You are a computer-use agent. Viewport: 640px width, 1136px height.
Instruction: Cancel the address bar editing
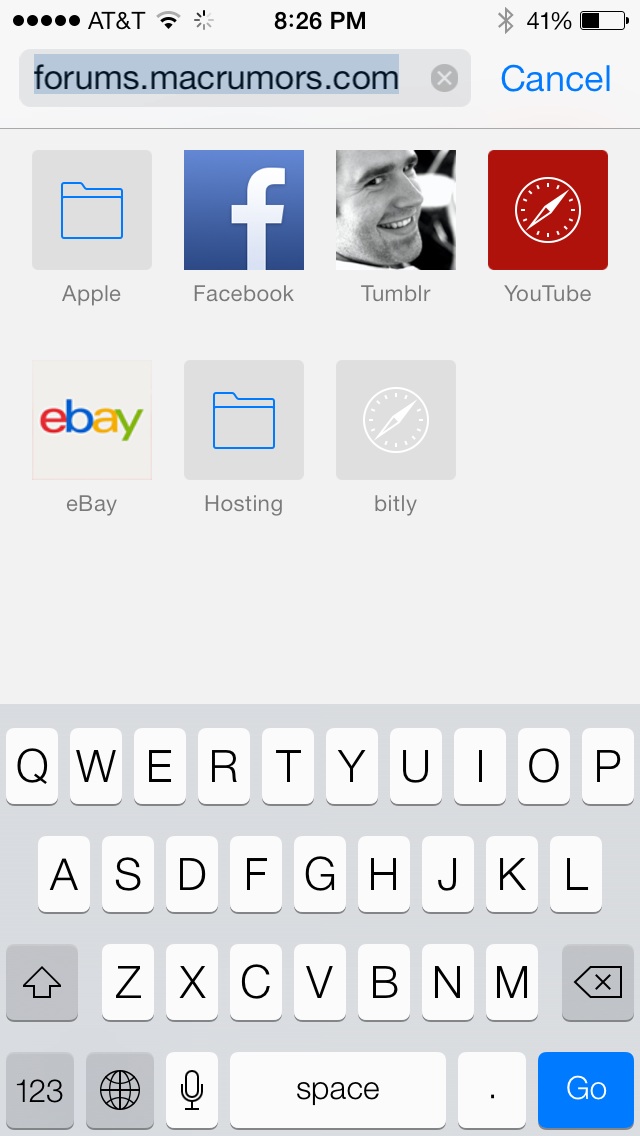point(555,78)
